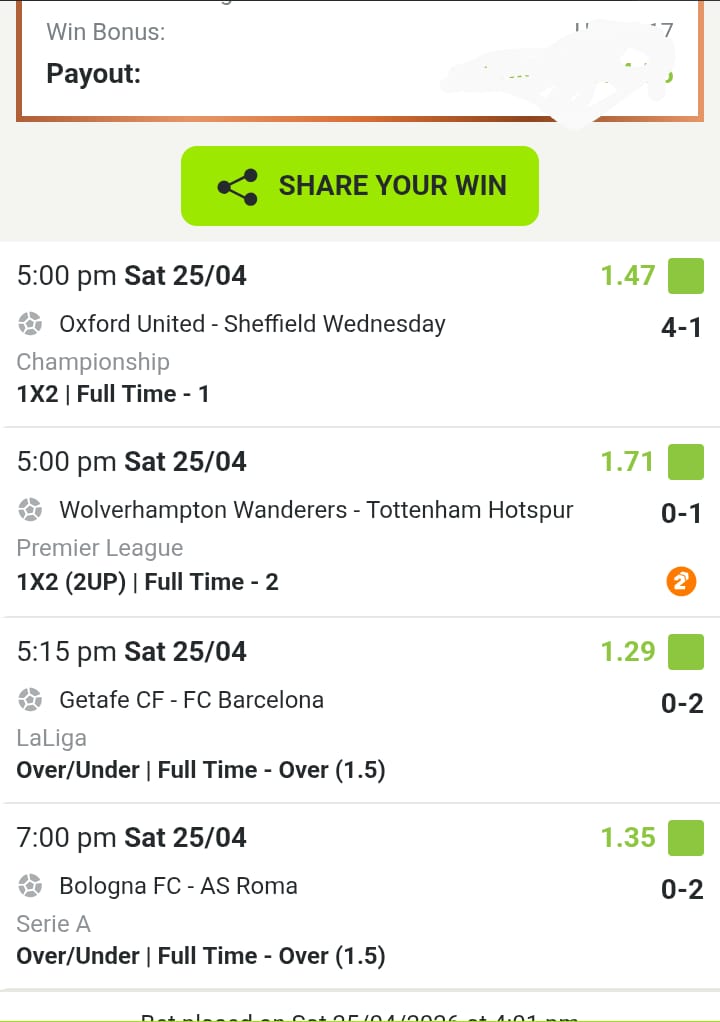This screenshot has height=1022, width=720.
Task: Open the Bologna FC - AS Roma match
Action: 178,886
